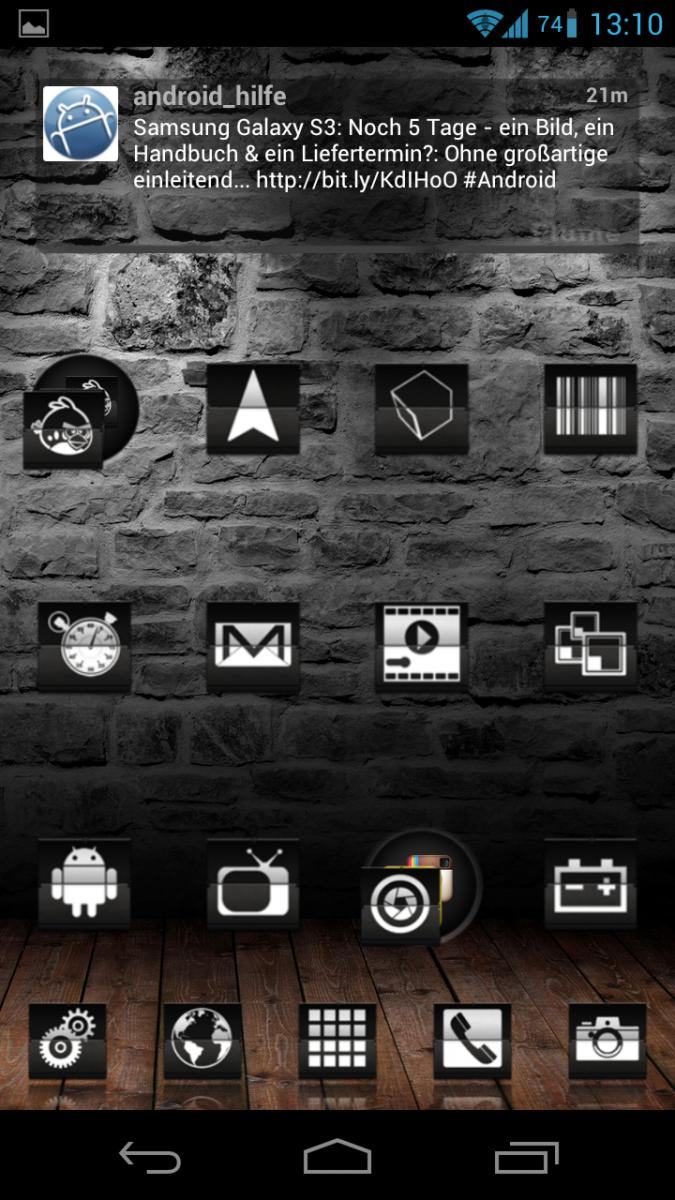The width and height of the screenshot is (675, 1200).
Task: Launch the globe browser in dock
Action: 202,1041
